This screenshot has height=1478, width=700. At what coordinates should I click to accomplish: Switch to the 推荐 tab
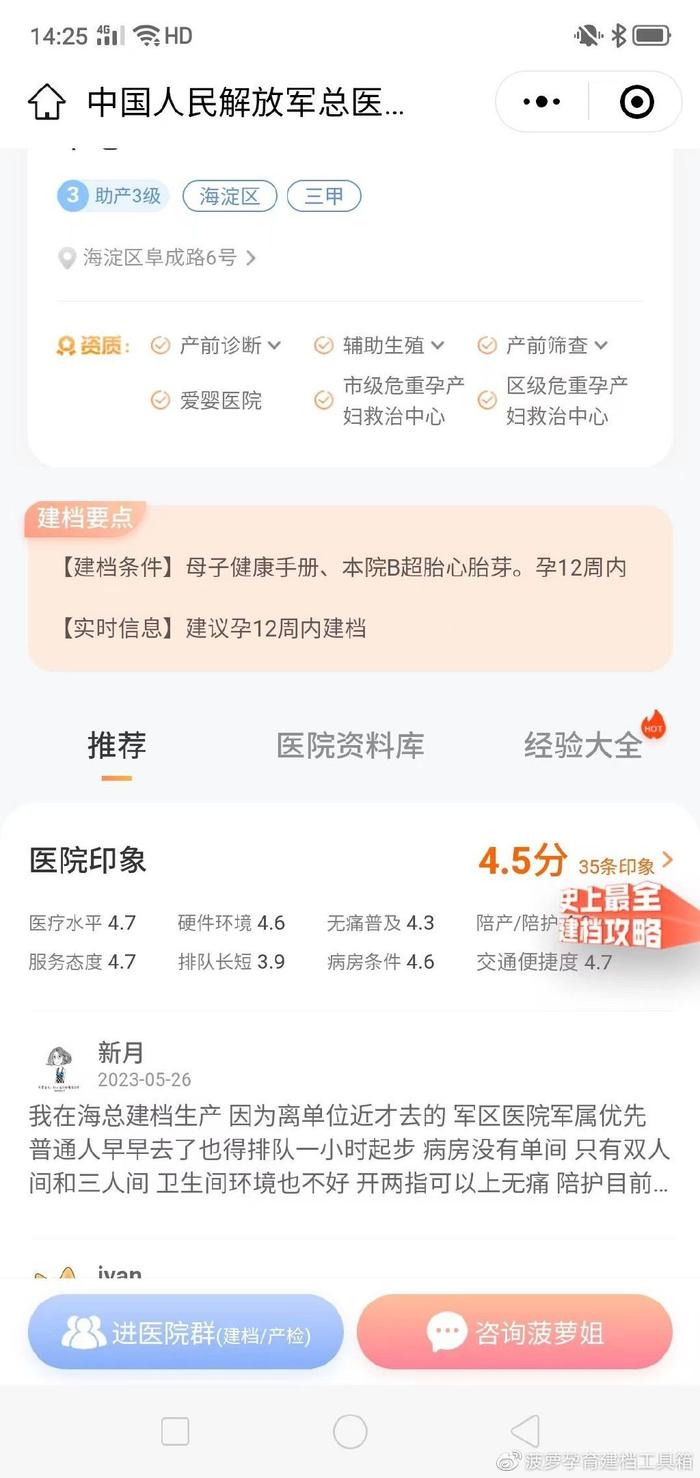(117, 746)
